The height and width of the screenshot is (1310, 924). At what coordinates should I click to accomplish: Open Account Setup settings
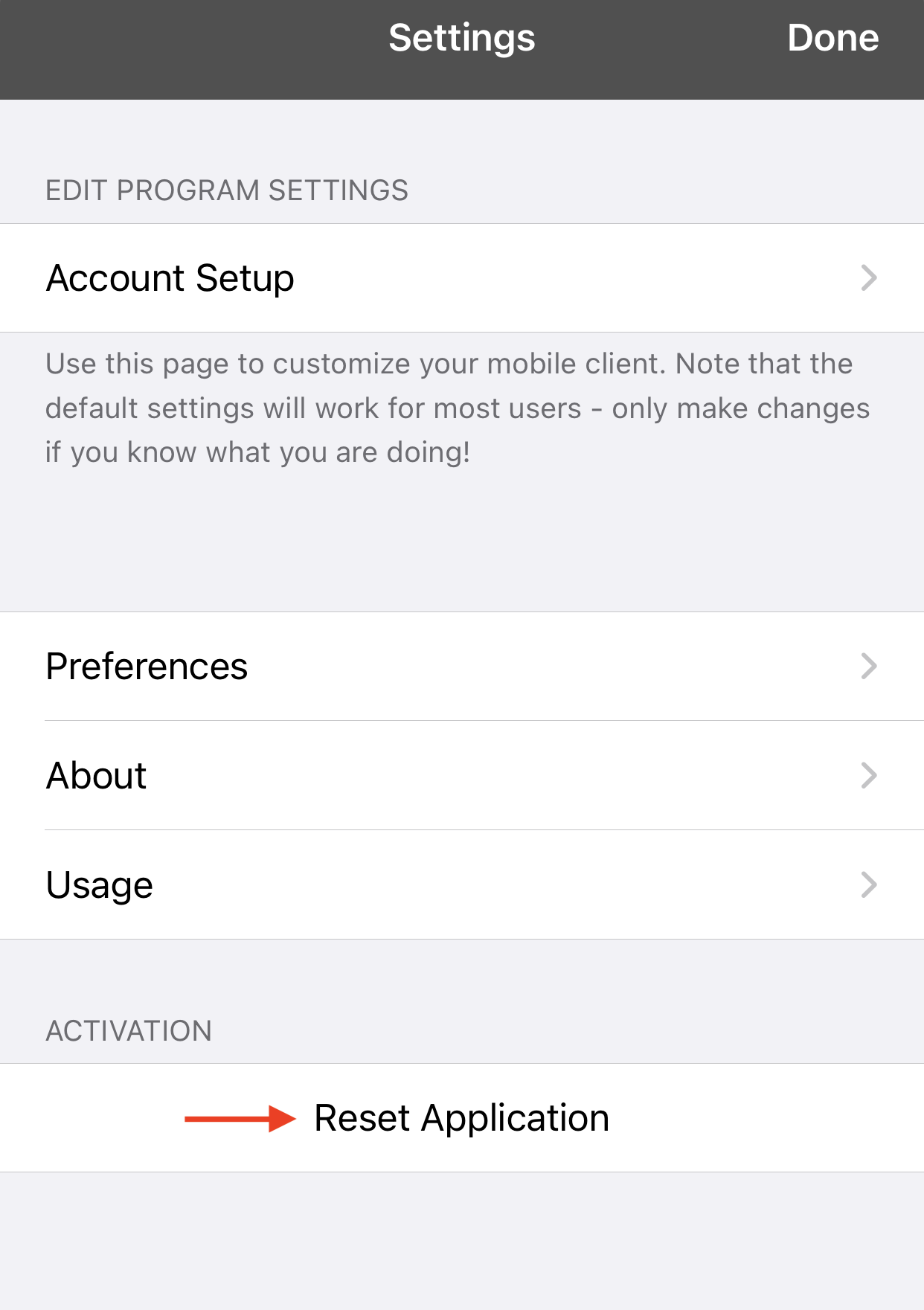[x=170, y=277]
